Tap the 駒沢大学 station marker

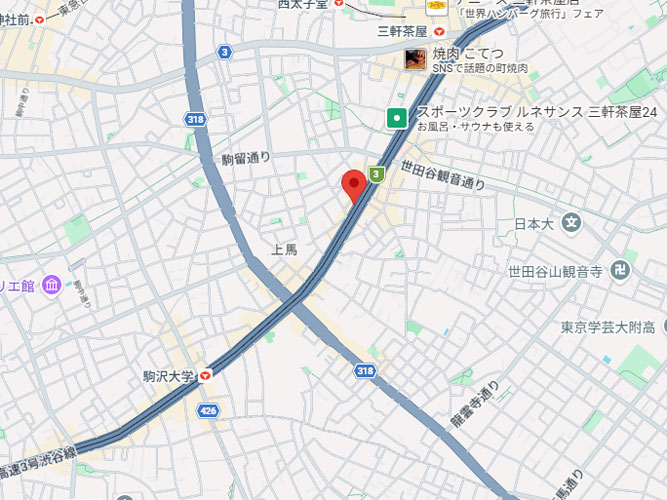(x=206, y=375)
